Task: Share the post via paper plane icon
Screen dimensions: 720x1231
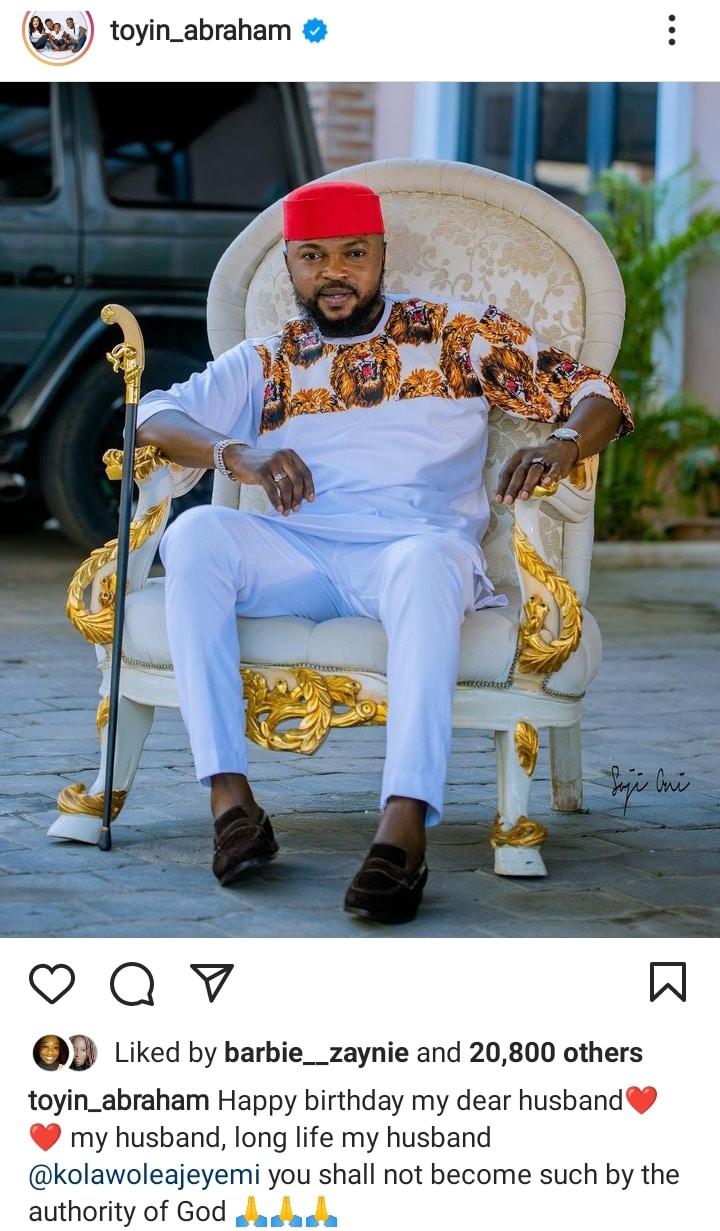Action: pos(211,982)
